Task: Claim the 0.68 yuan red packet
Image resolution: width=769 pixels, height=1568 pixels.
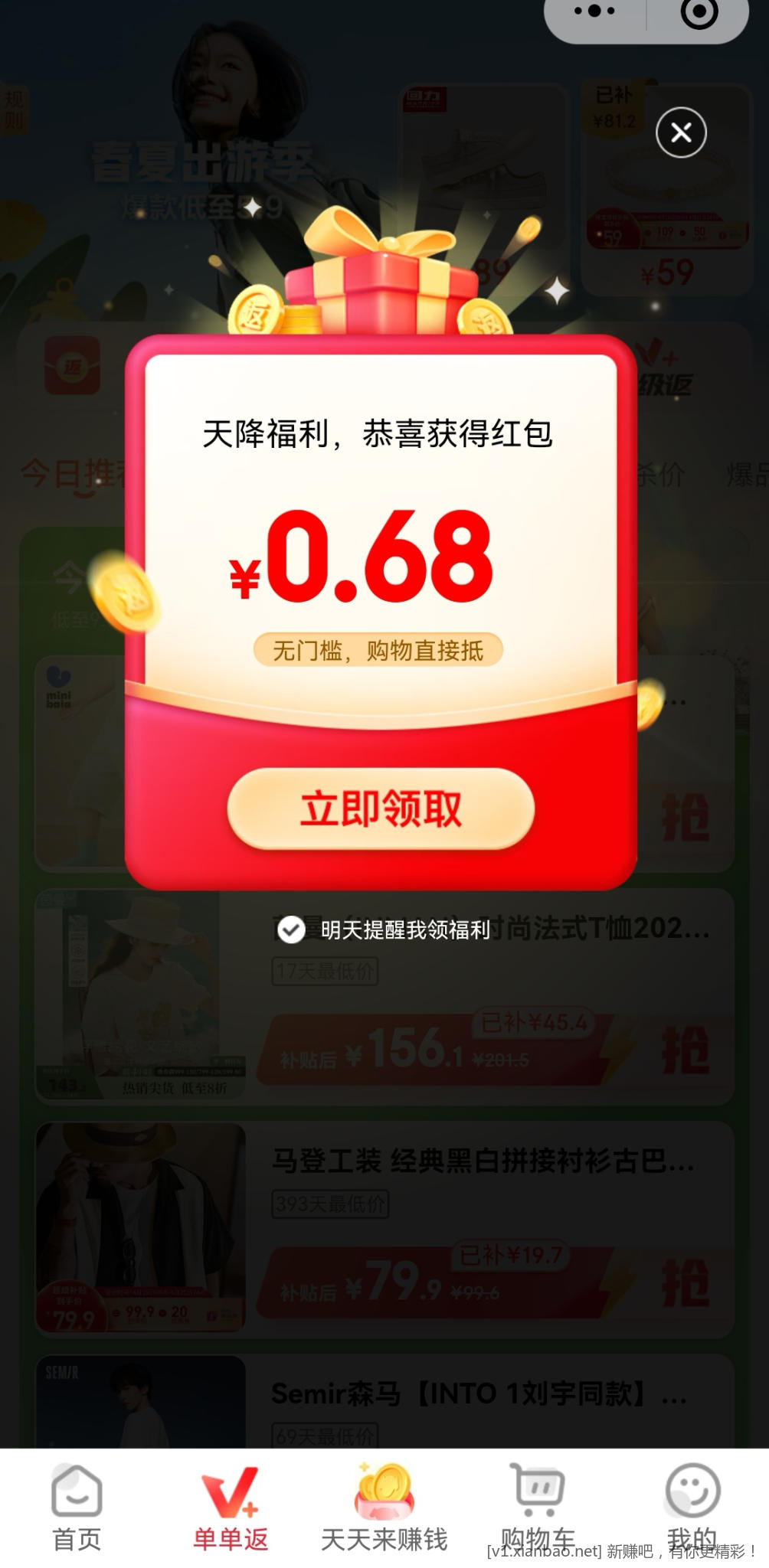Action: point(381,808)
